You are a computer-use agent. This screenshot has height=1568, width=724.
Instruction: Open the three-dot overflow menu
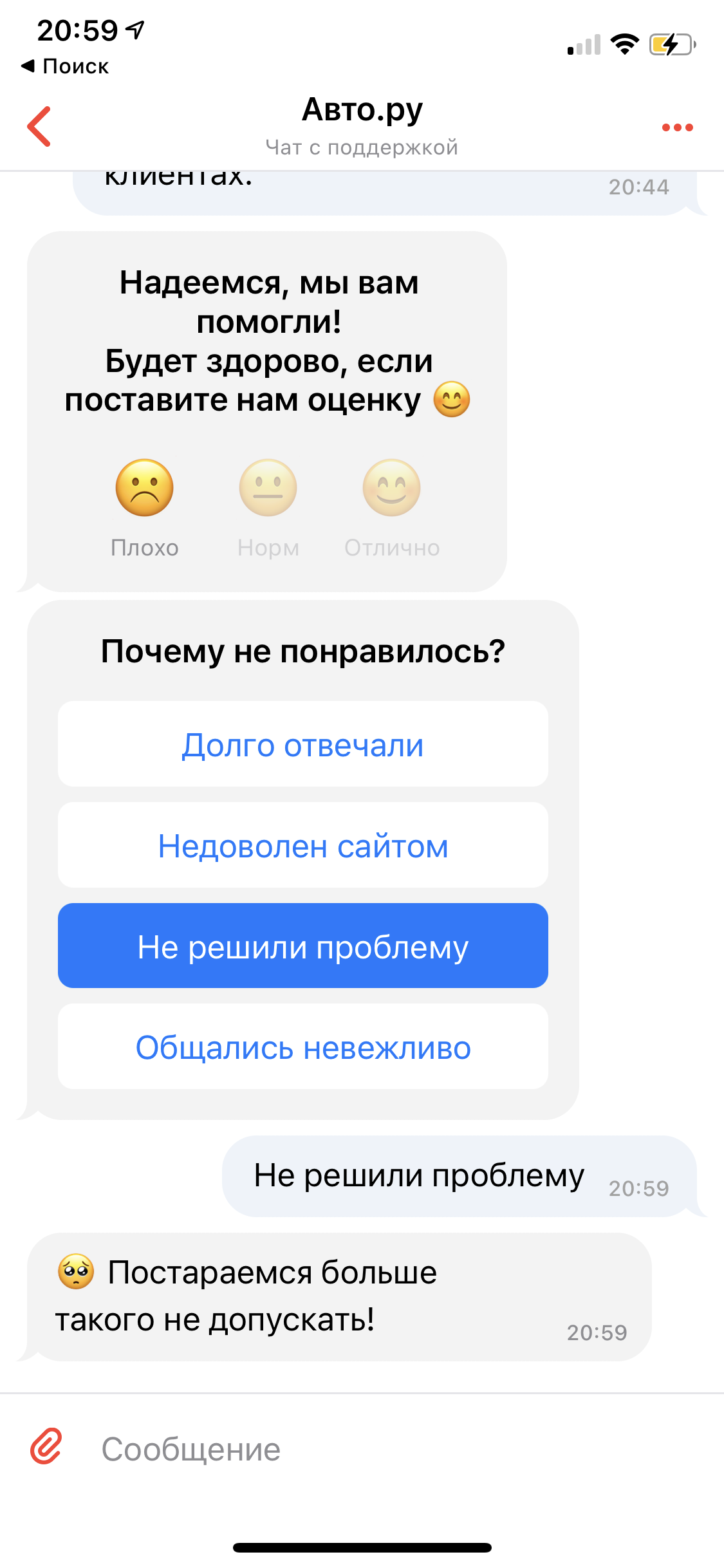click(677, 127)
